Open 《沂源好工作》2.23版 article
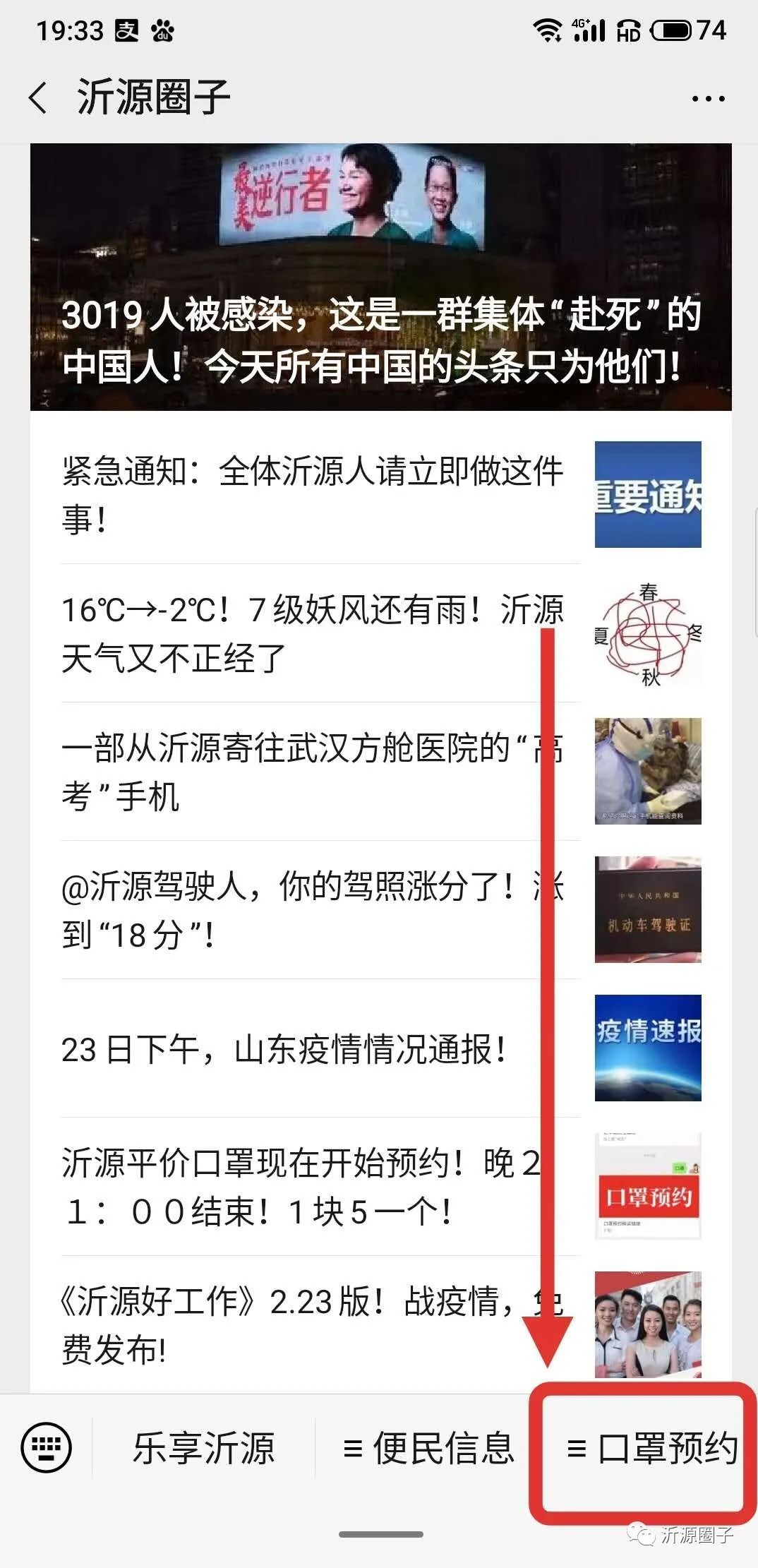Viewport: 758px width, 1568px height. [x=311, y=1324]
